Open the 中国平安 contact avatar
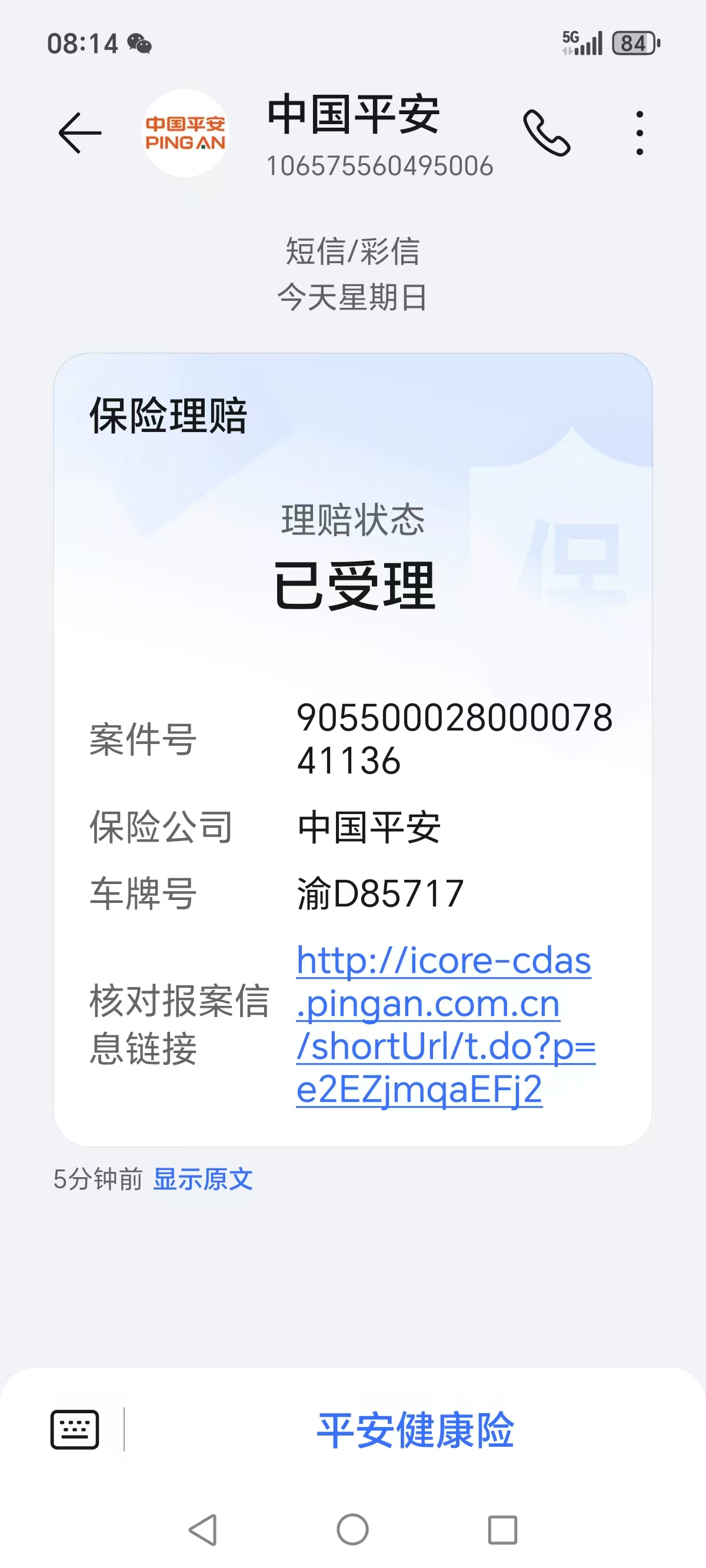The image size is (706, 1568). (186, 132)
